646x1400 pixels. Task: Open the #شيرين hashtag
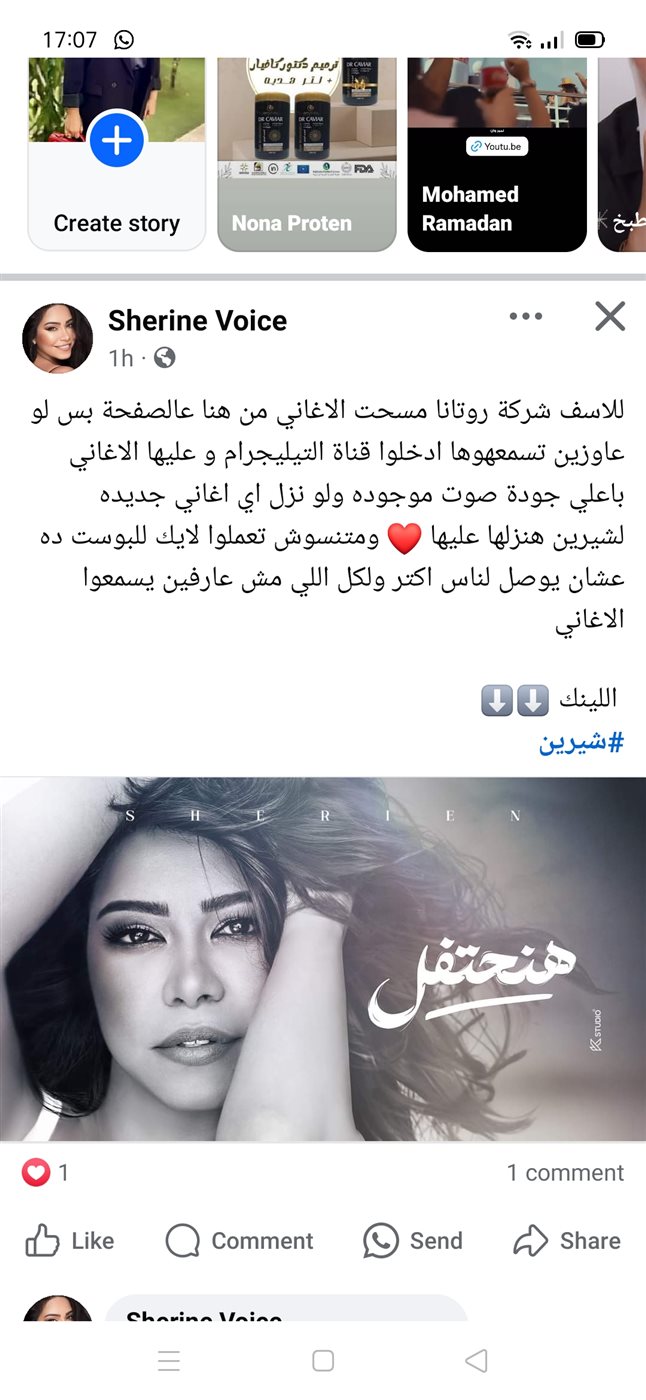[581, 743]
